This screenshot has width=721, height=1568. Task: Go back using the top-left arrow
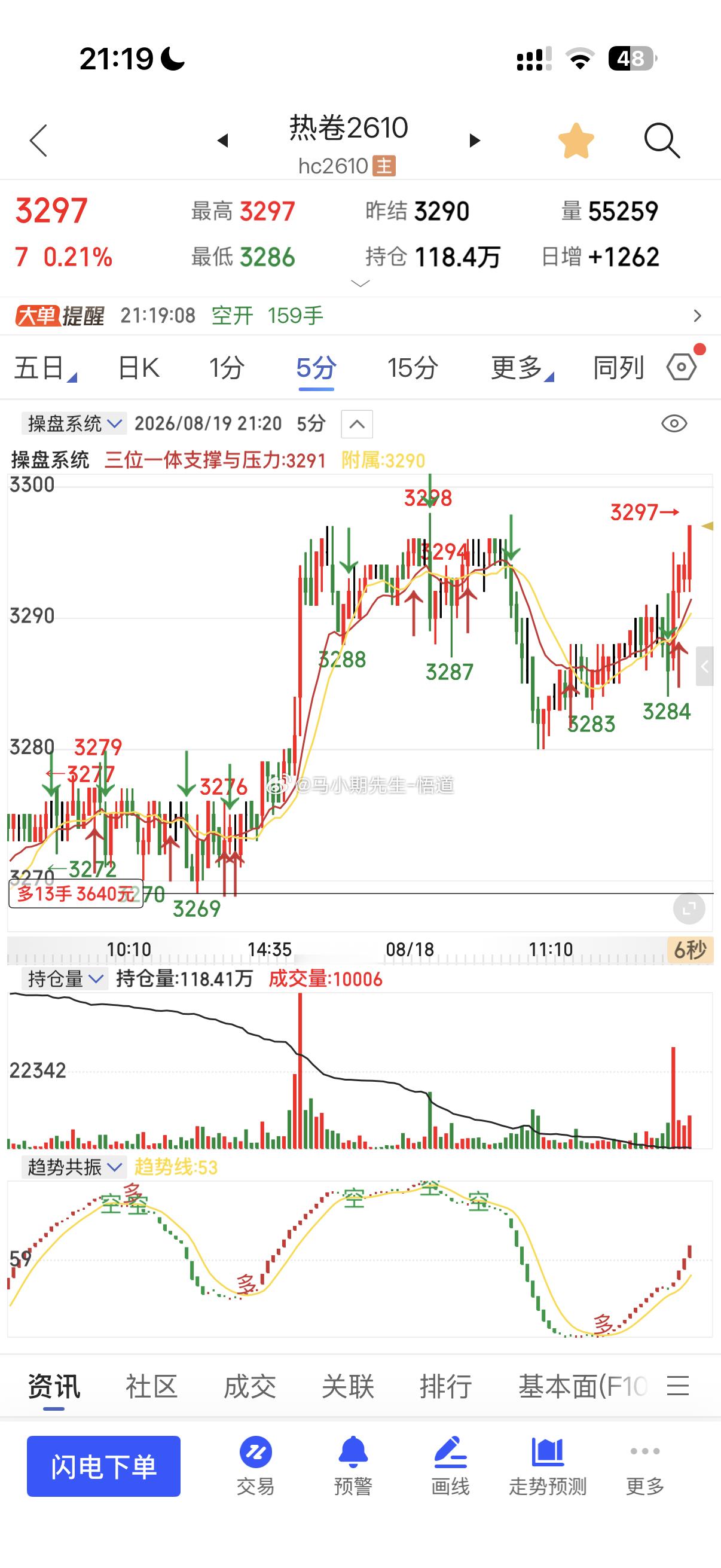pos(38,141)
